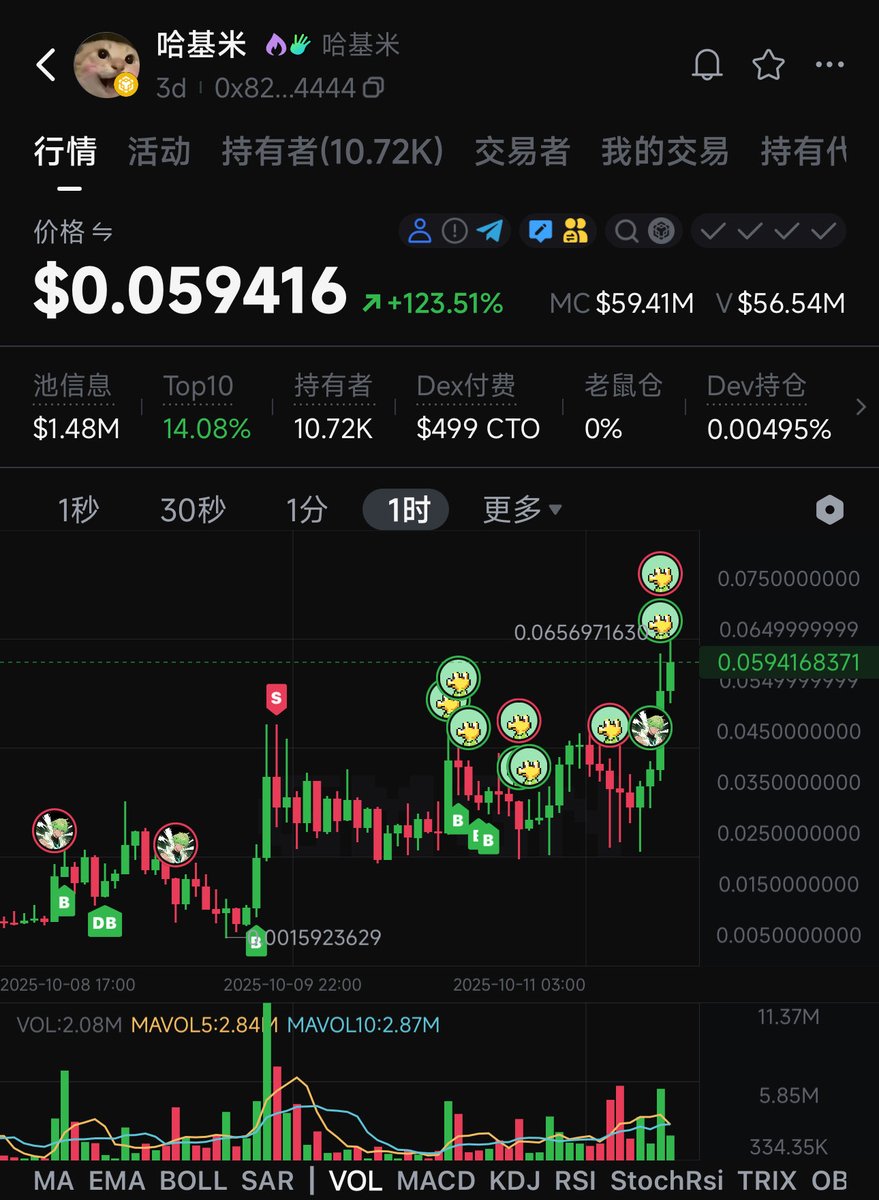Viewport: 879px width, 1200px height.
Task: Add 哈基米 to favorites with the star
Action: [768, 65]
